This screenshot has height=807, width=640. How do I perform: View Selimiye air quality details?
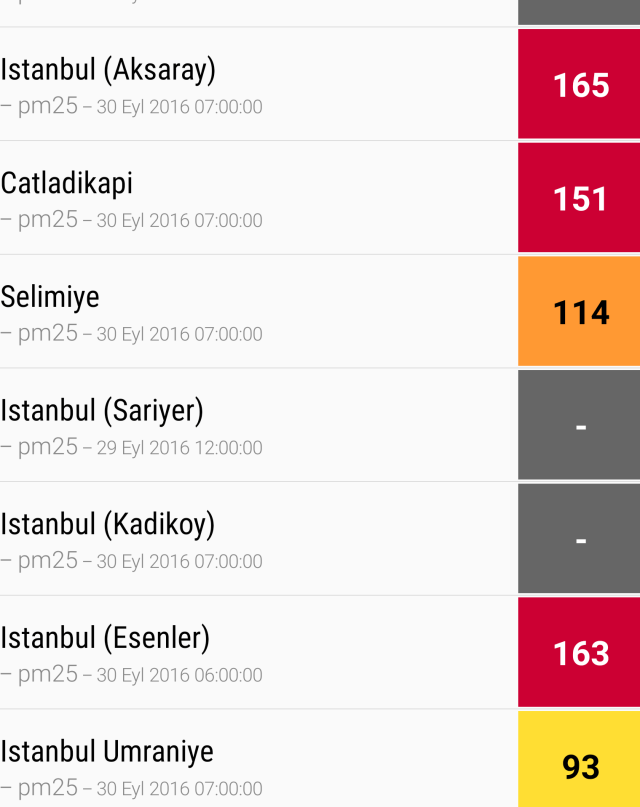point(258,313)
